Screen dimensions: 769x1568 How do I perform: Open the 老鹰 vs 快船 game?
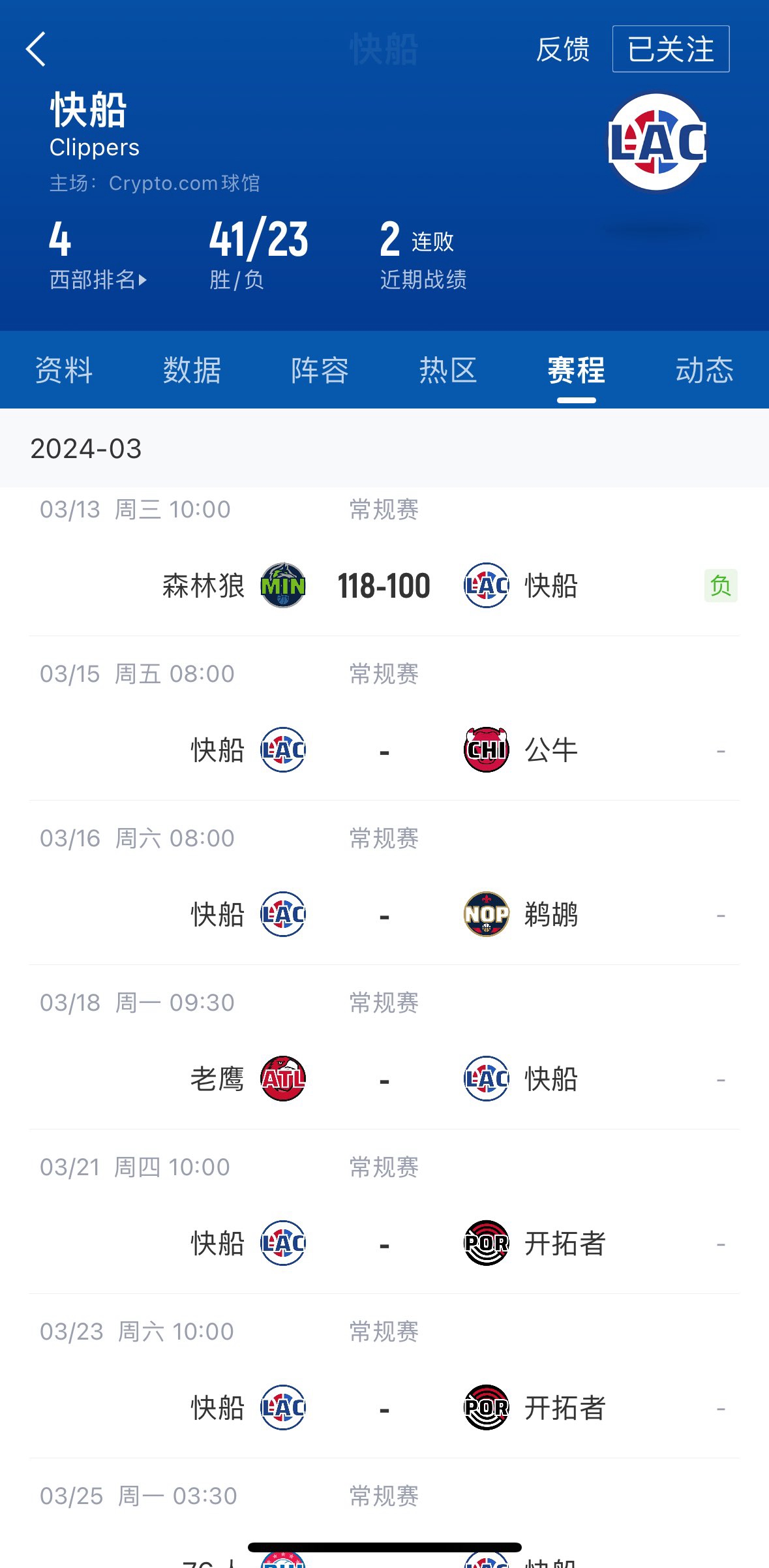[x=384, y=1079]
